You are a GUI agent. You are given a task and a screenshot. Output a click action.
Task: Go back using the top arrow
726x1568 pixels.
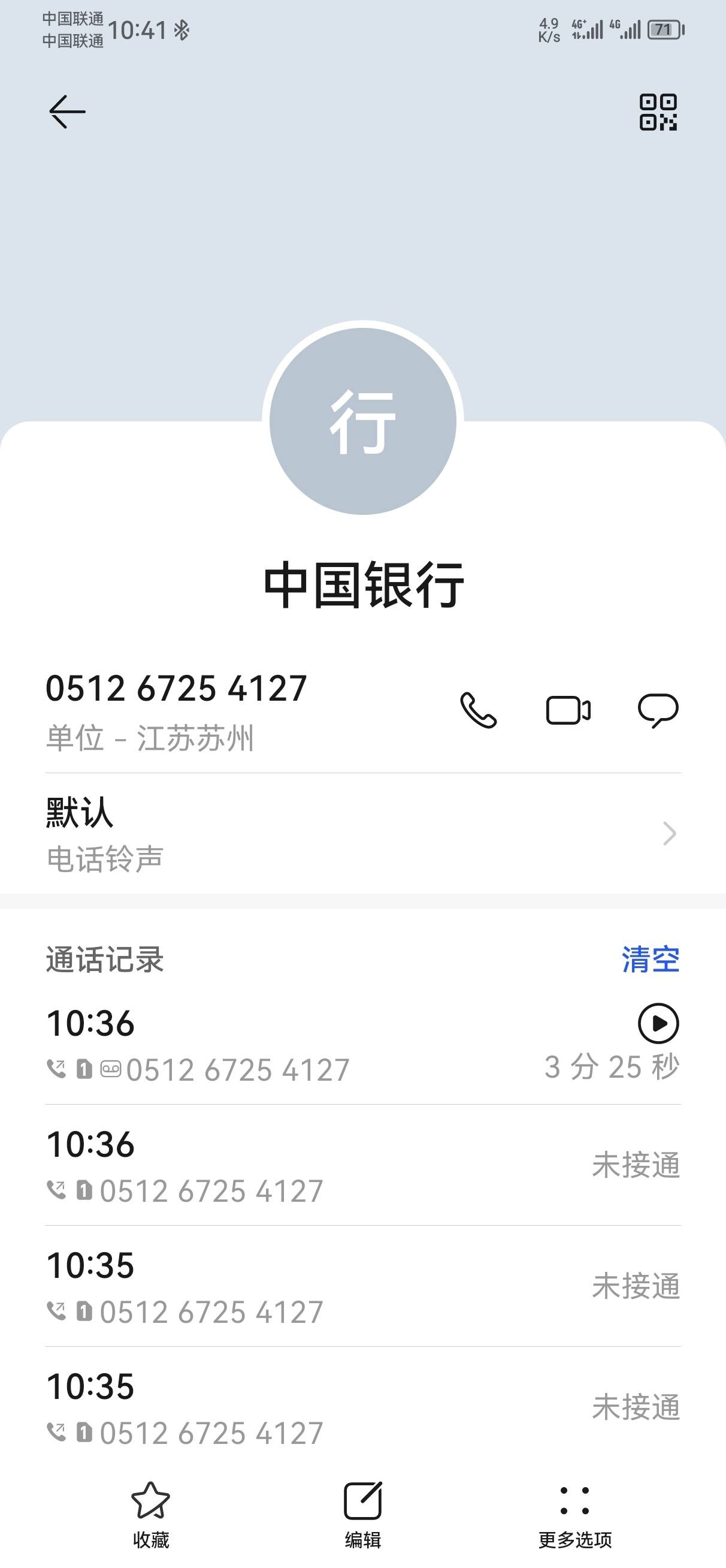(67, 112)
